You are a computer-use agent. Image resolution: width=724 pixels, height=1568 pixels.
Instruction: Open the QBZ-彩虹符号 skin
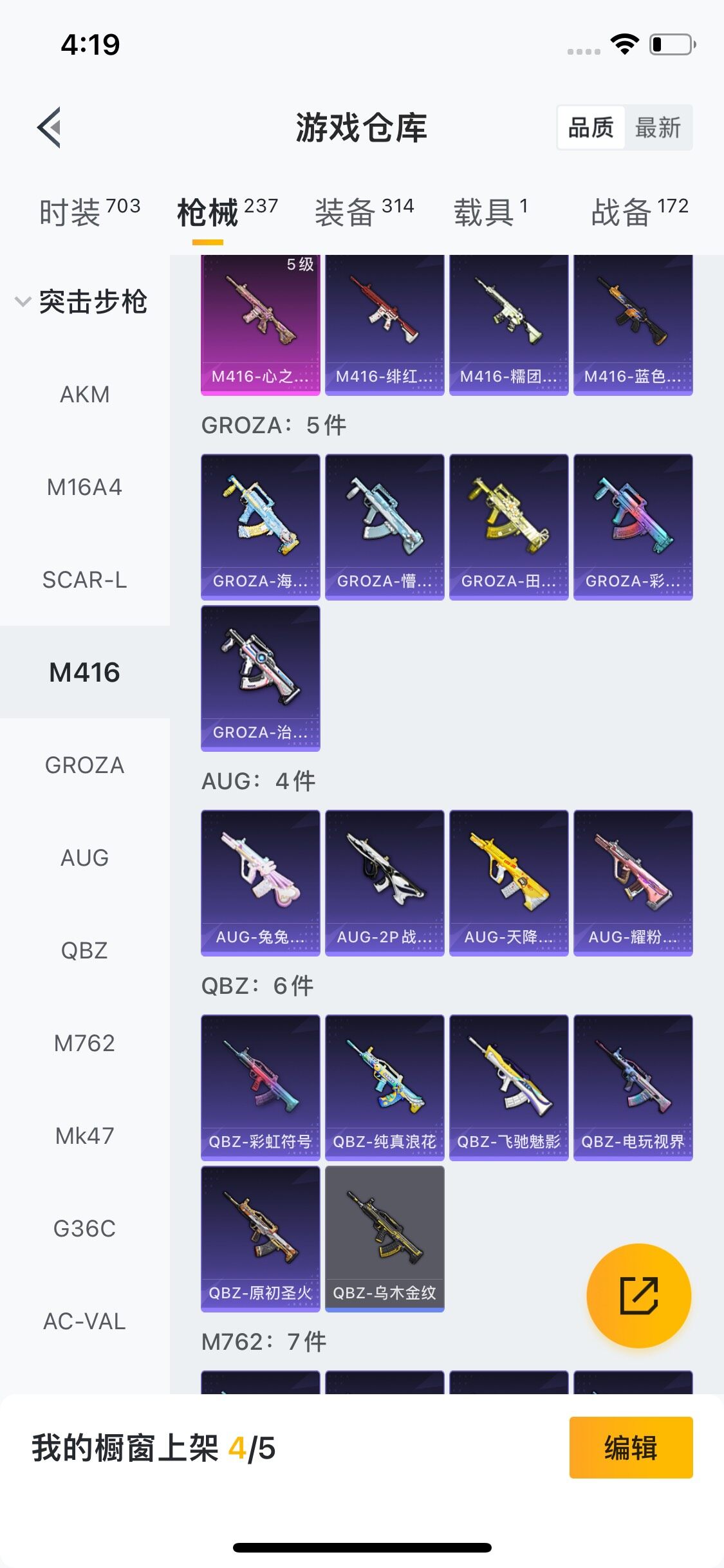tap(260, 1087)
